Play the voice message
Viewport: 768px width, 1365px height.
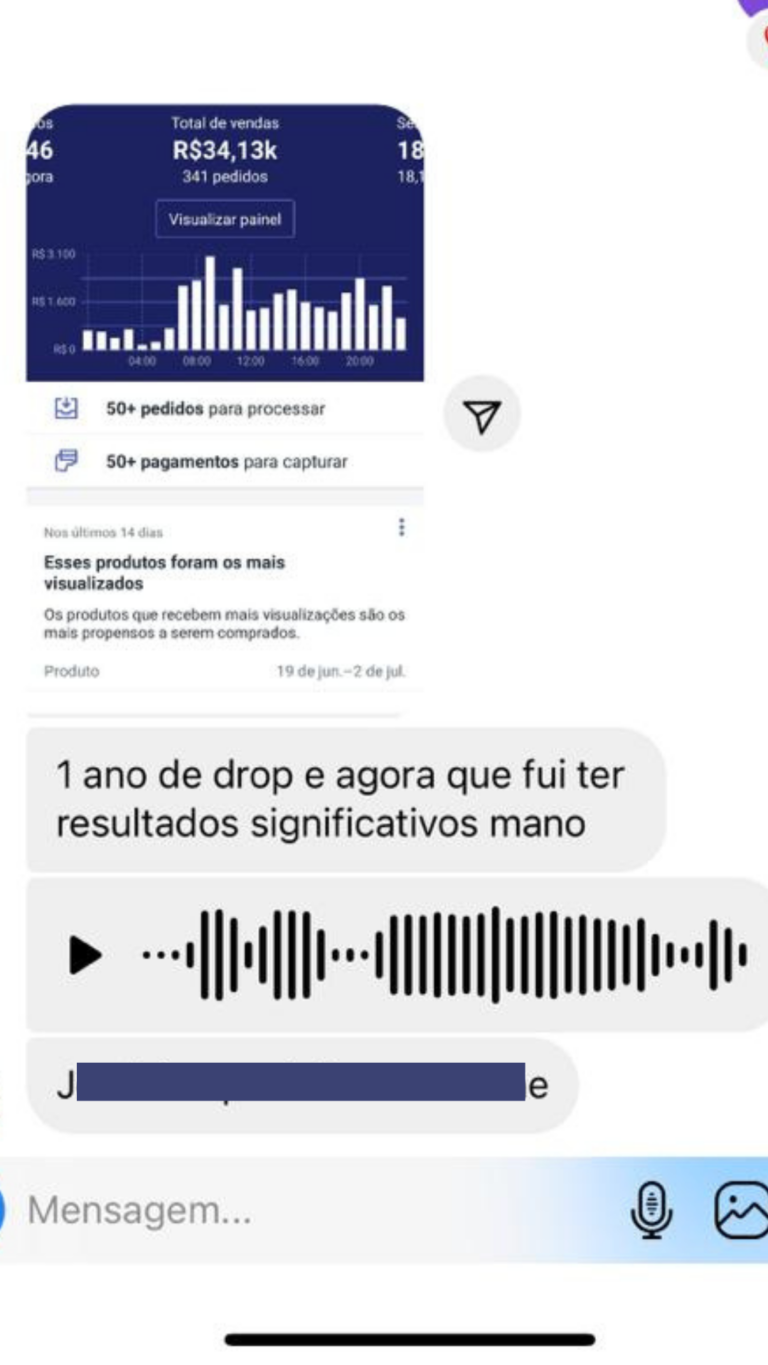pyautogui.click(x=86, y=955)
